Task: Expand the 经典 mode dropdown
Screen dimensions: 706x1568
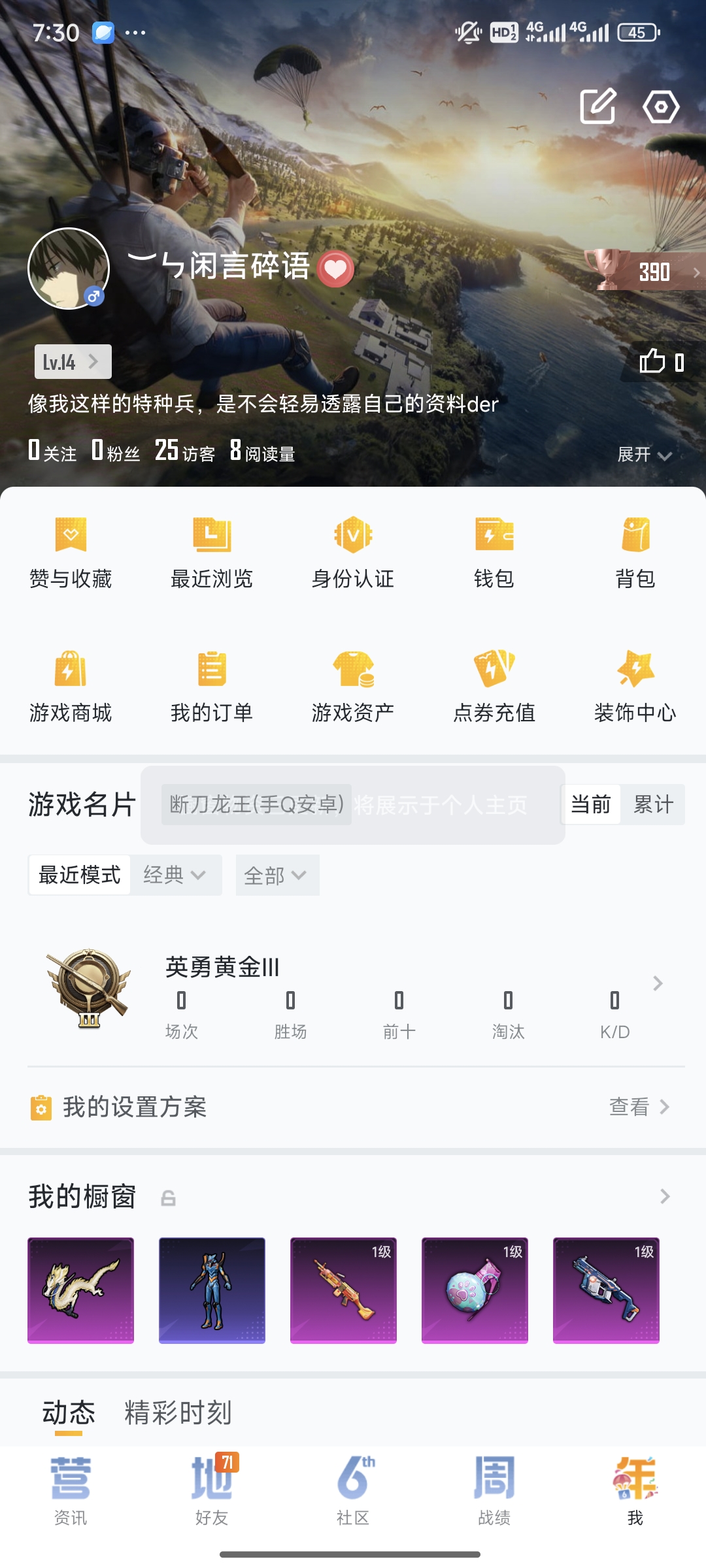Action: point(178,875)
